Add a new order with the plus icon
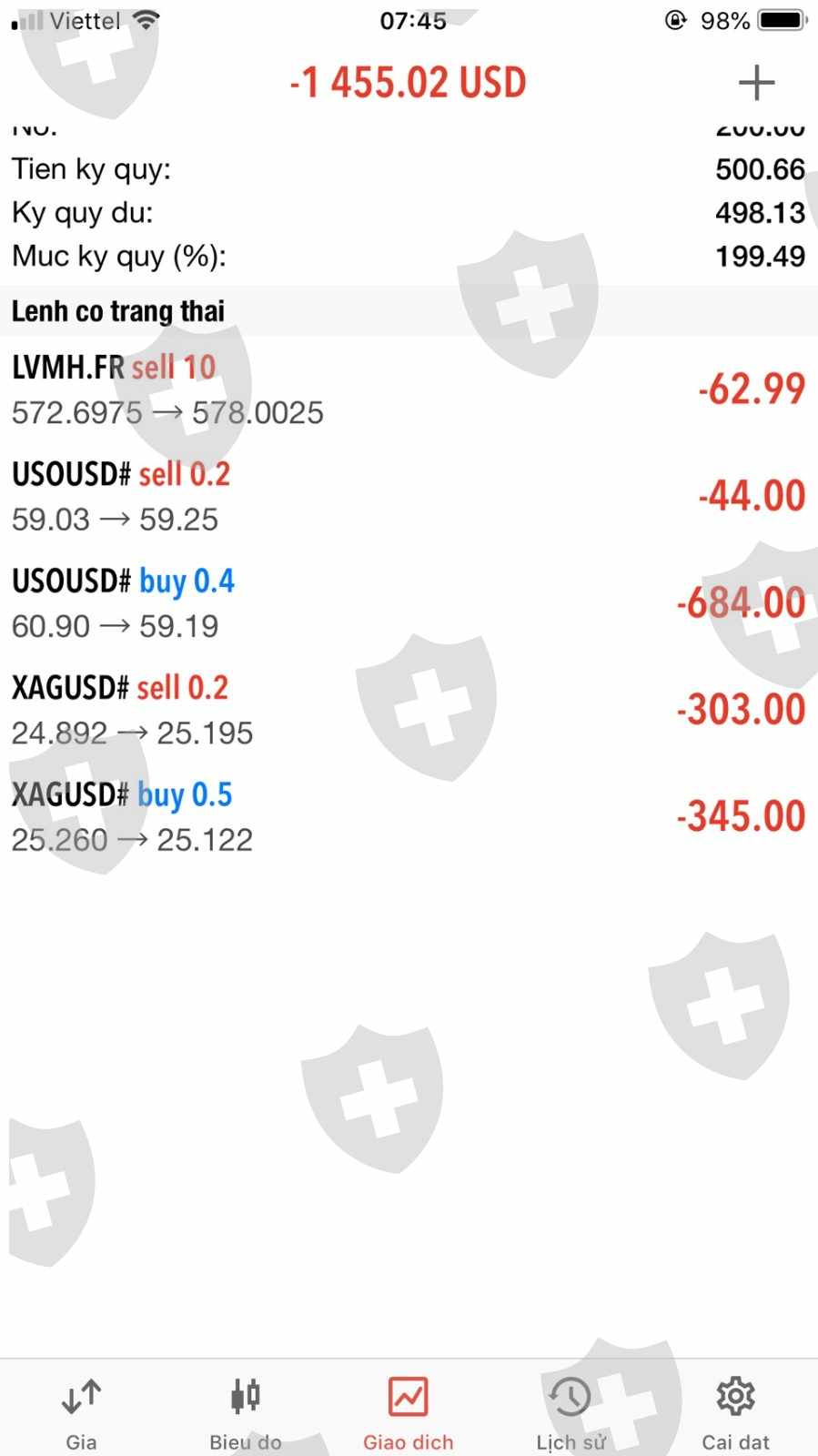Image resolution: width=818 pixels, height=1456 pixels. 755,83
